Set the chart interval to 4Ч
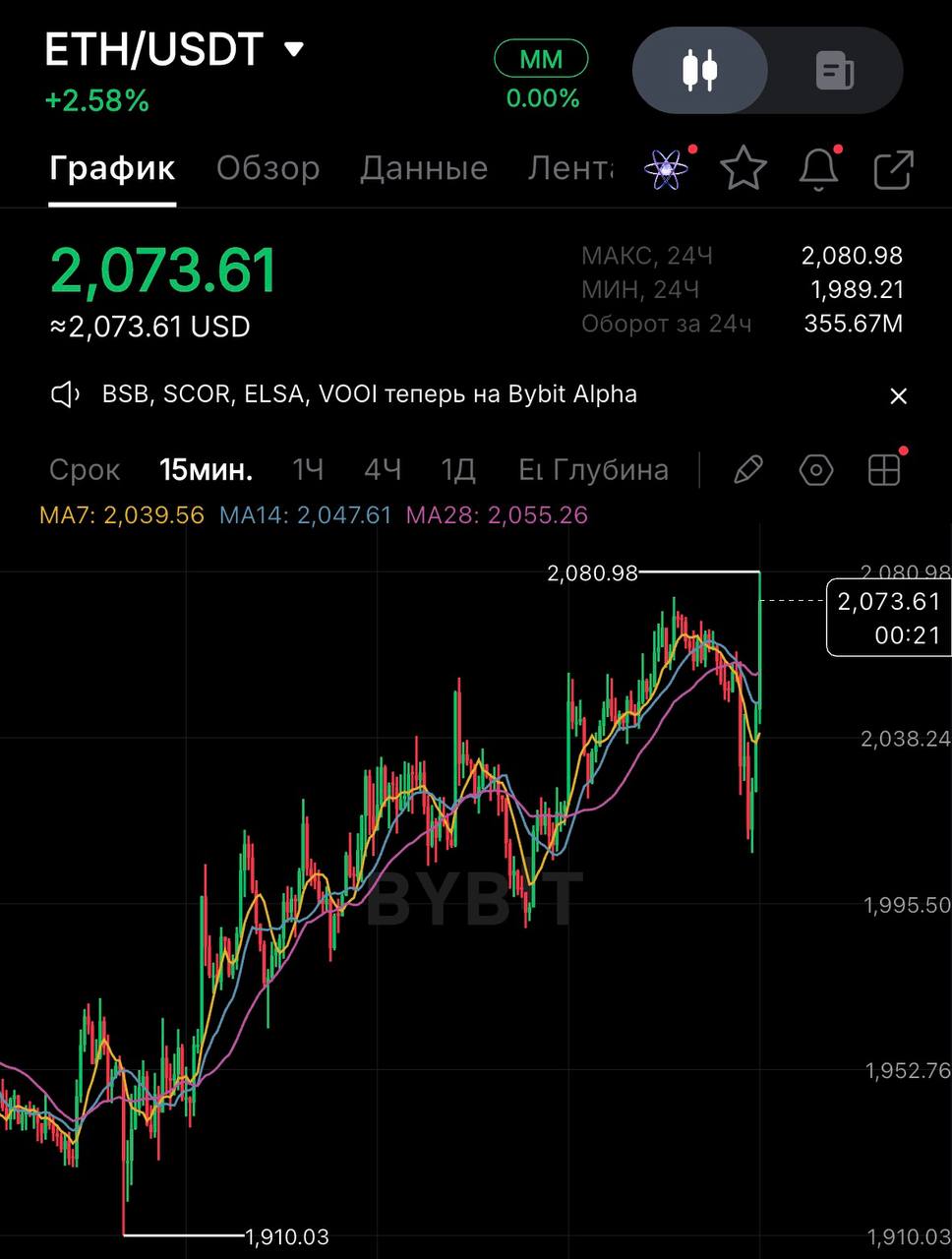The image size is (952, 1259). tap(383, 470)
